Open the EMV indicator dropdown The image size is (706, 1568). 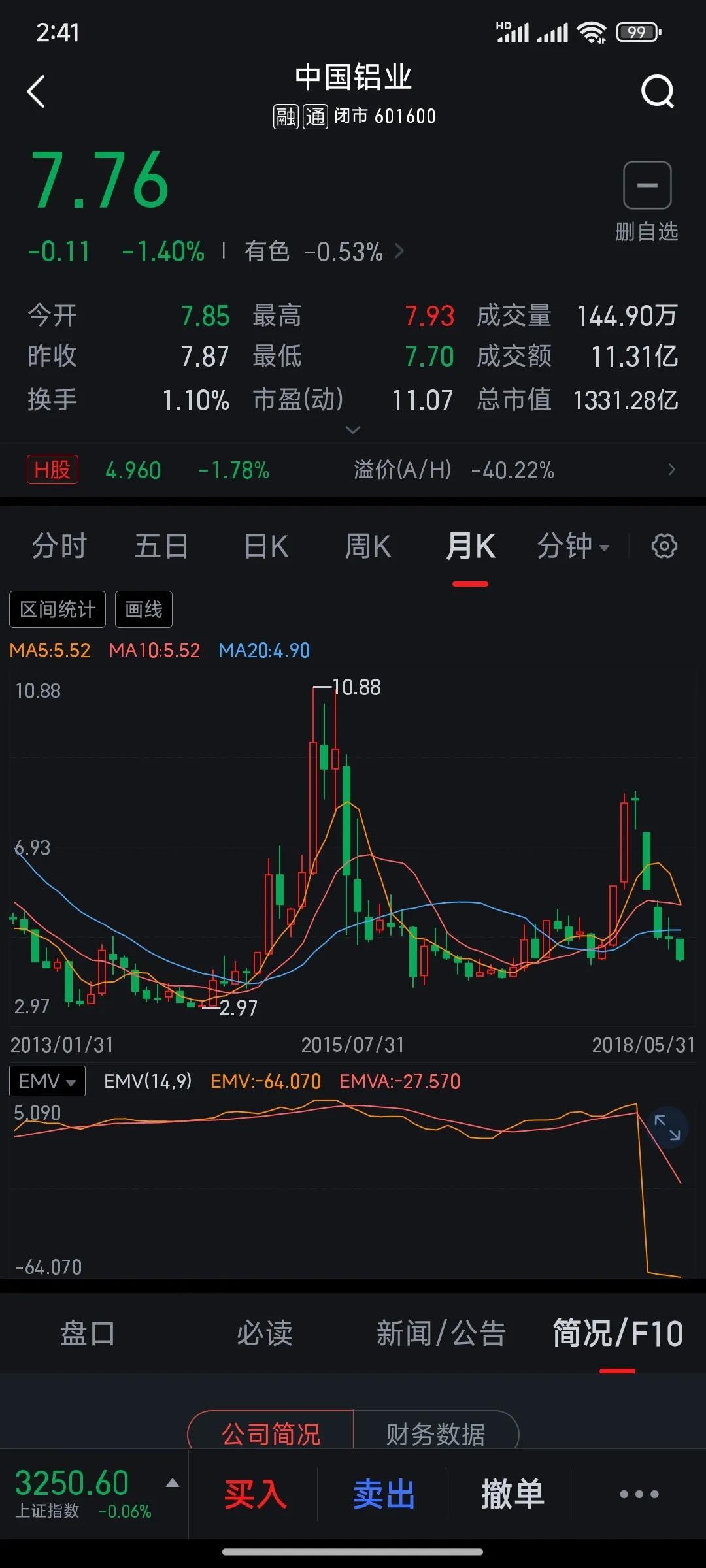tap(47, 1081)
